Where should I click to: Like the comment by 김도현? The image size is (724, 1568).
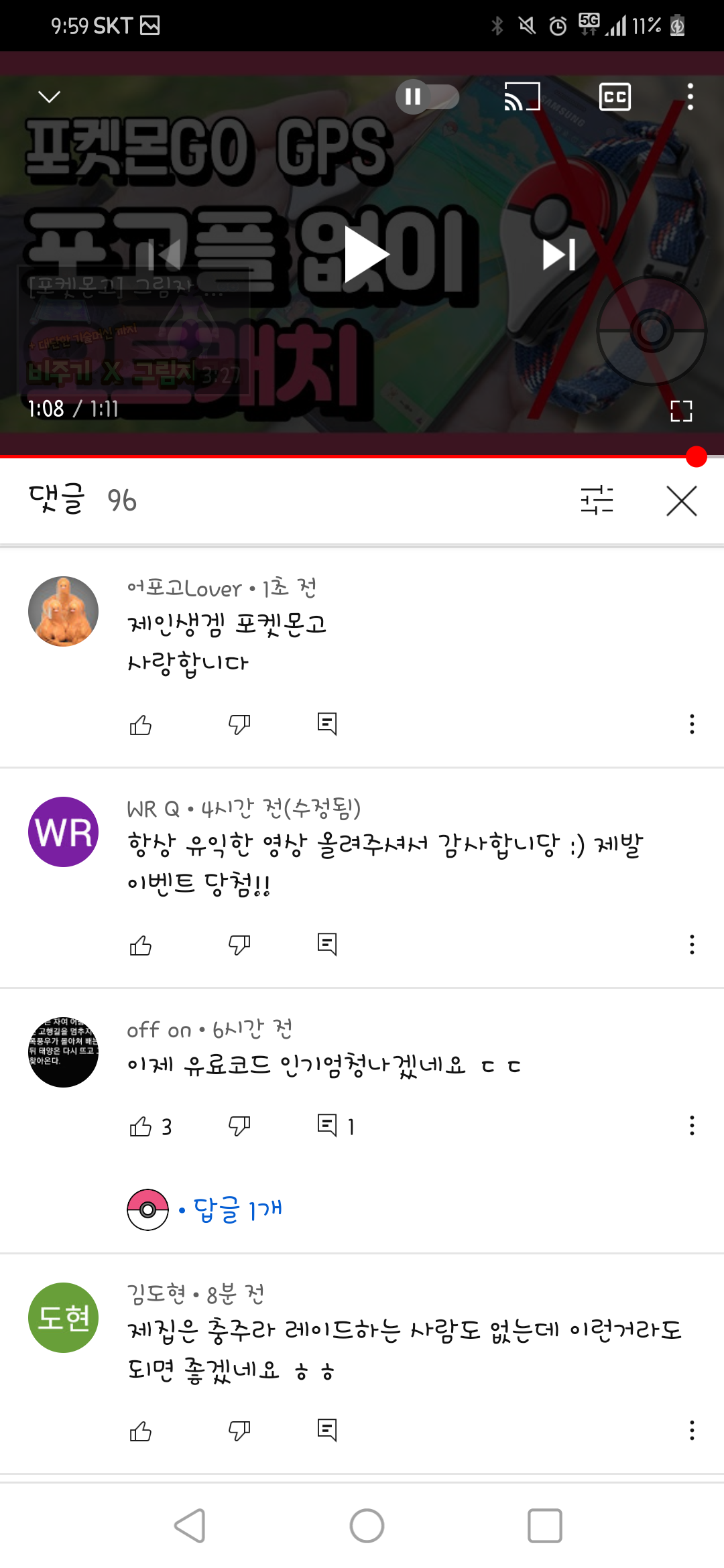141,1431
